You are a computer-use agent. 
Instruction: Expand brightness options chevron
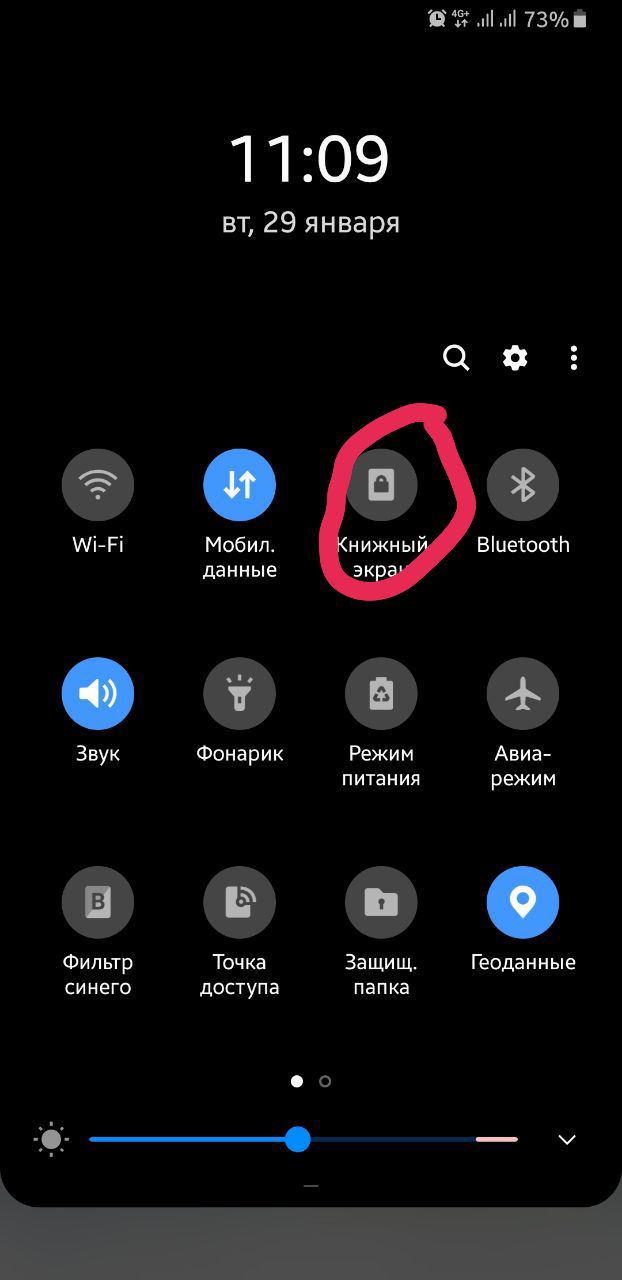[567, 1140]
